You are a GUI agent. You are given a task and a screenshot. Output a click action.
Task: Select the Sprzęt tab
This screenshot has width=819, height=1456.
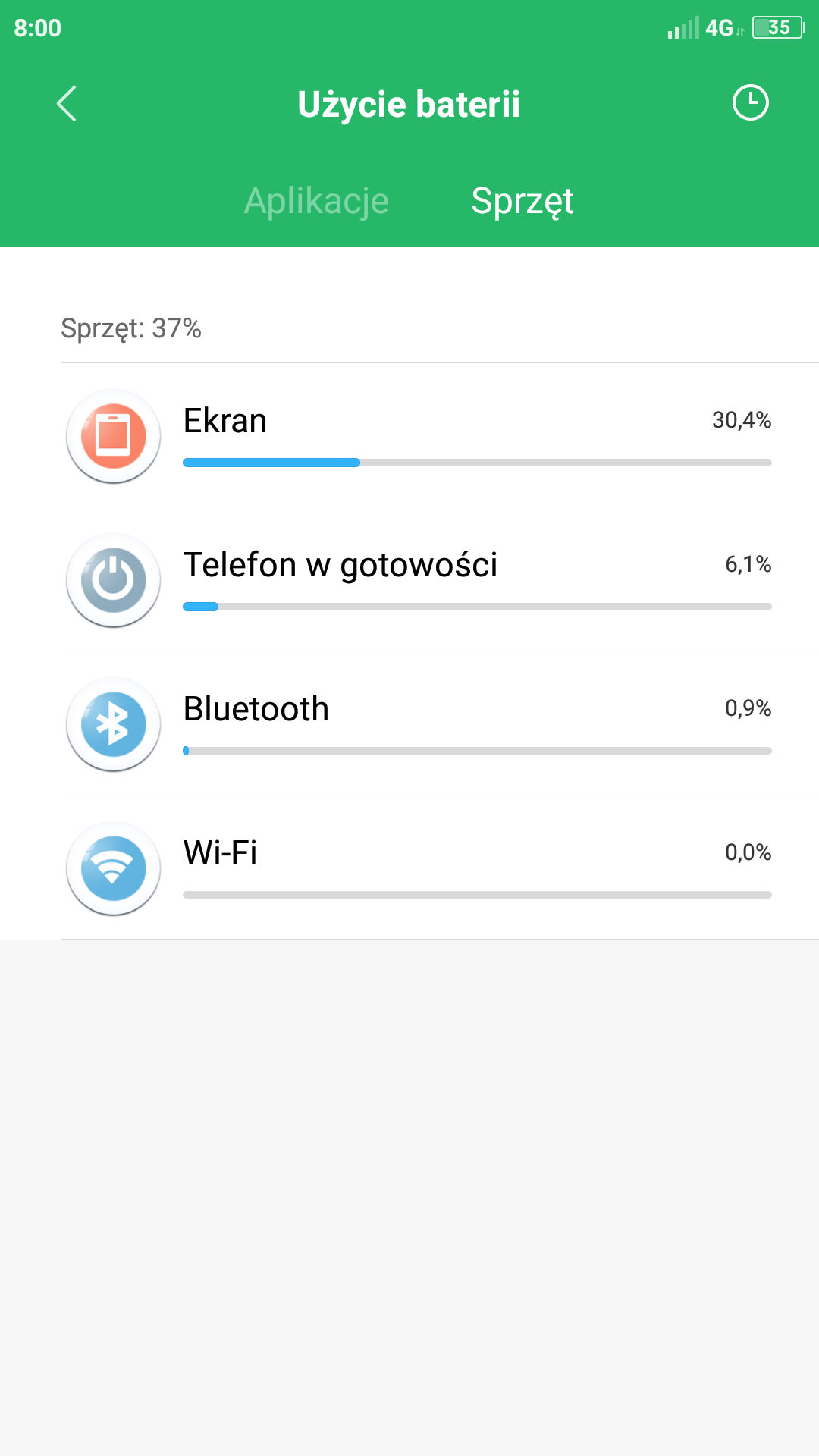(522, 201)
